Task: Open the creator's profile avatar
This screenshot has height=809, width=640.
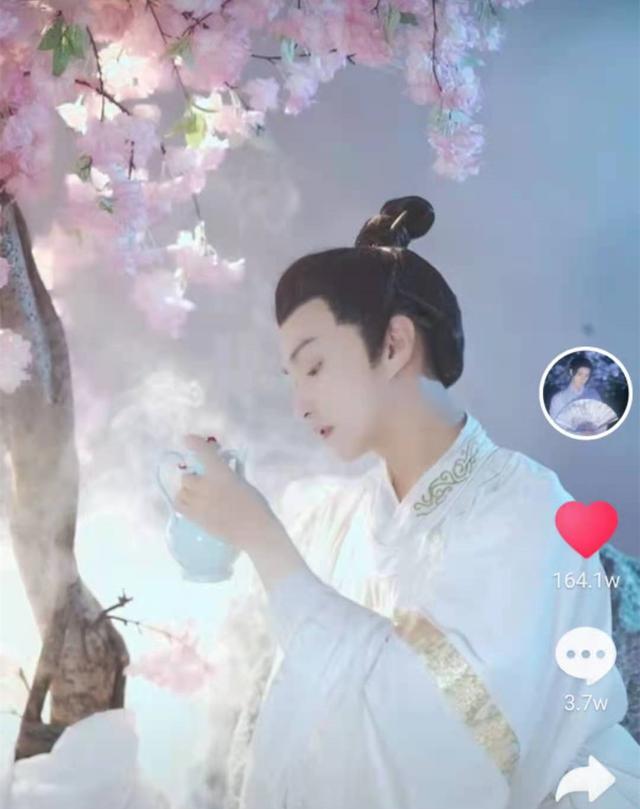Action: [586, 393]
